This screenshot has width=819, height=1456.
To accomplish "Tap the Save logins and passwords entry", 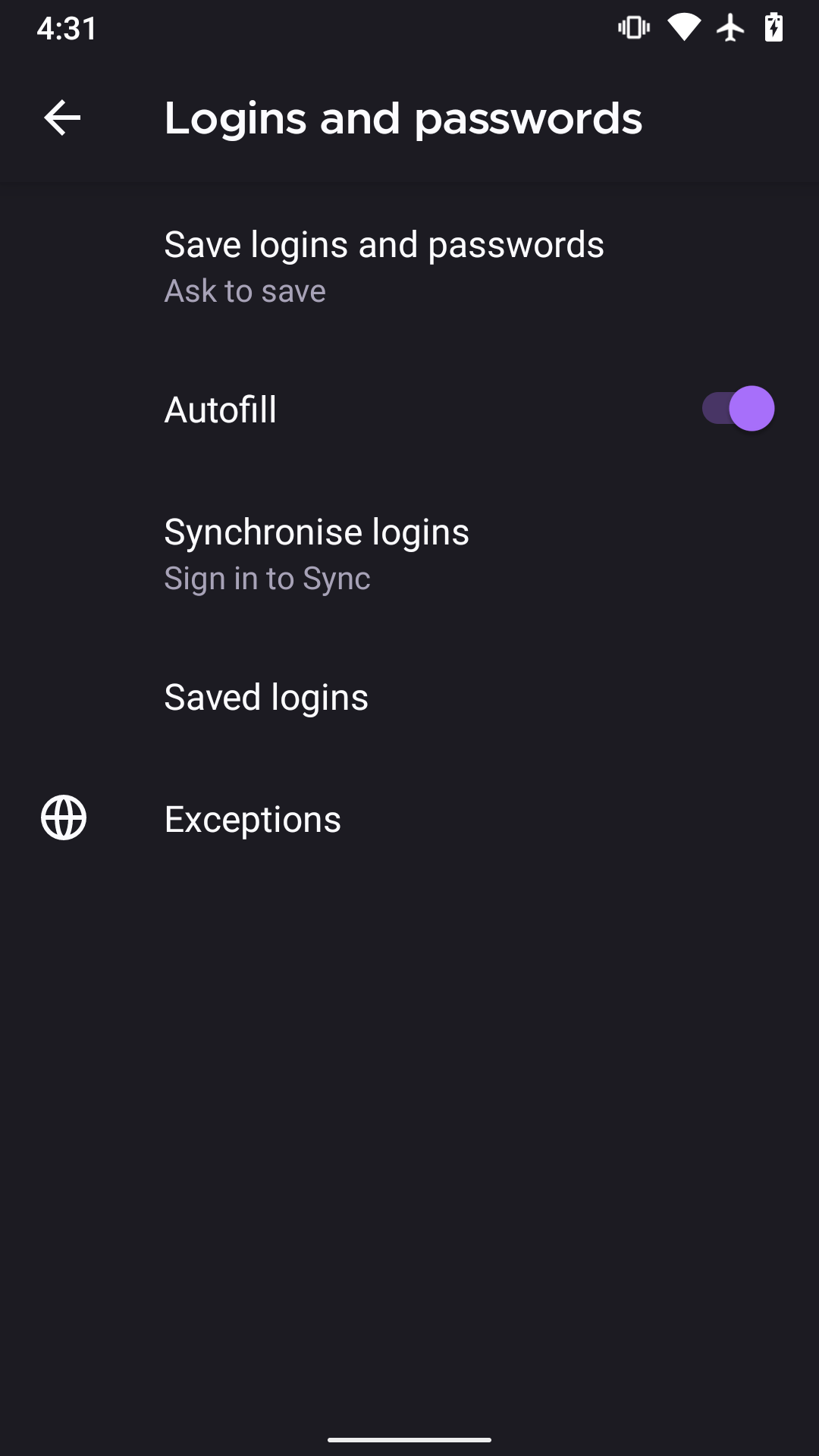I will coord(384,243).
